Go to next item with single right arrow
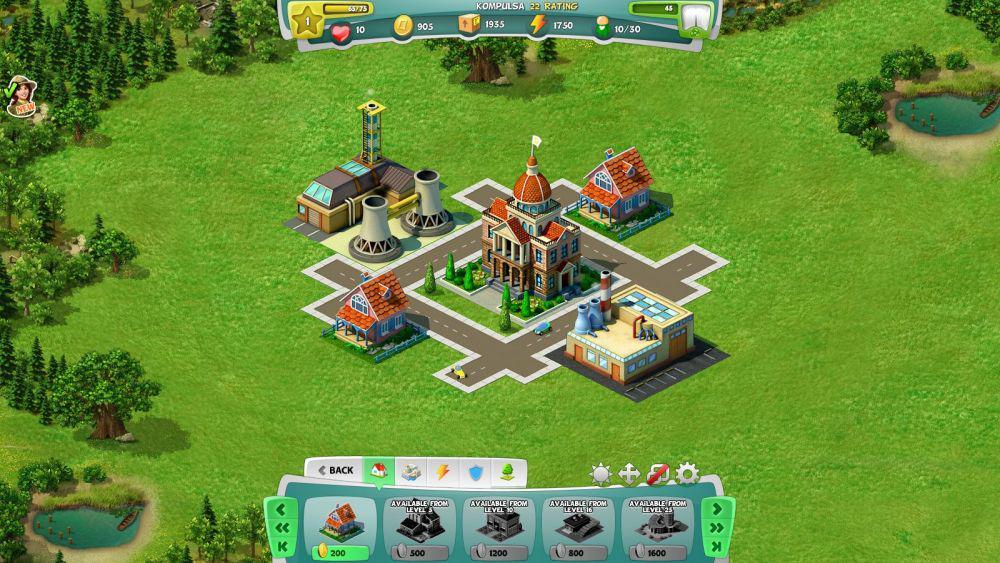The width and height of the screenshot is (1000, 563). (716, 509)
